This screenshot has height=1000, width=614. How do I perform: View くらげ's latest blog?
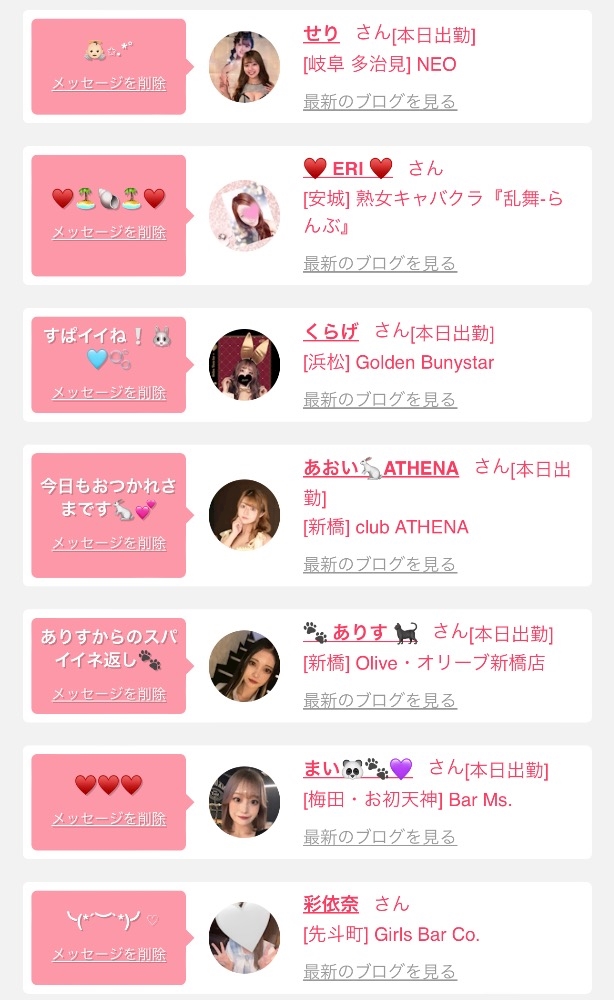click(x=380, y=399)
